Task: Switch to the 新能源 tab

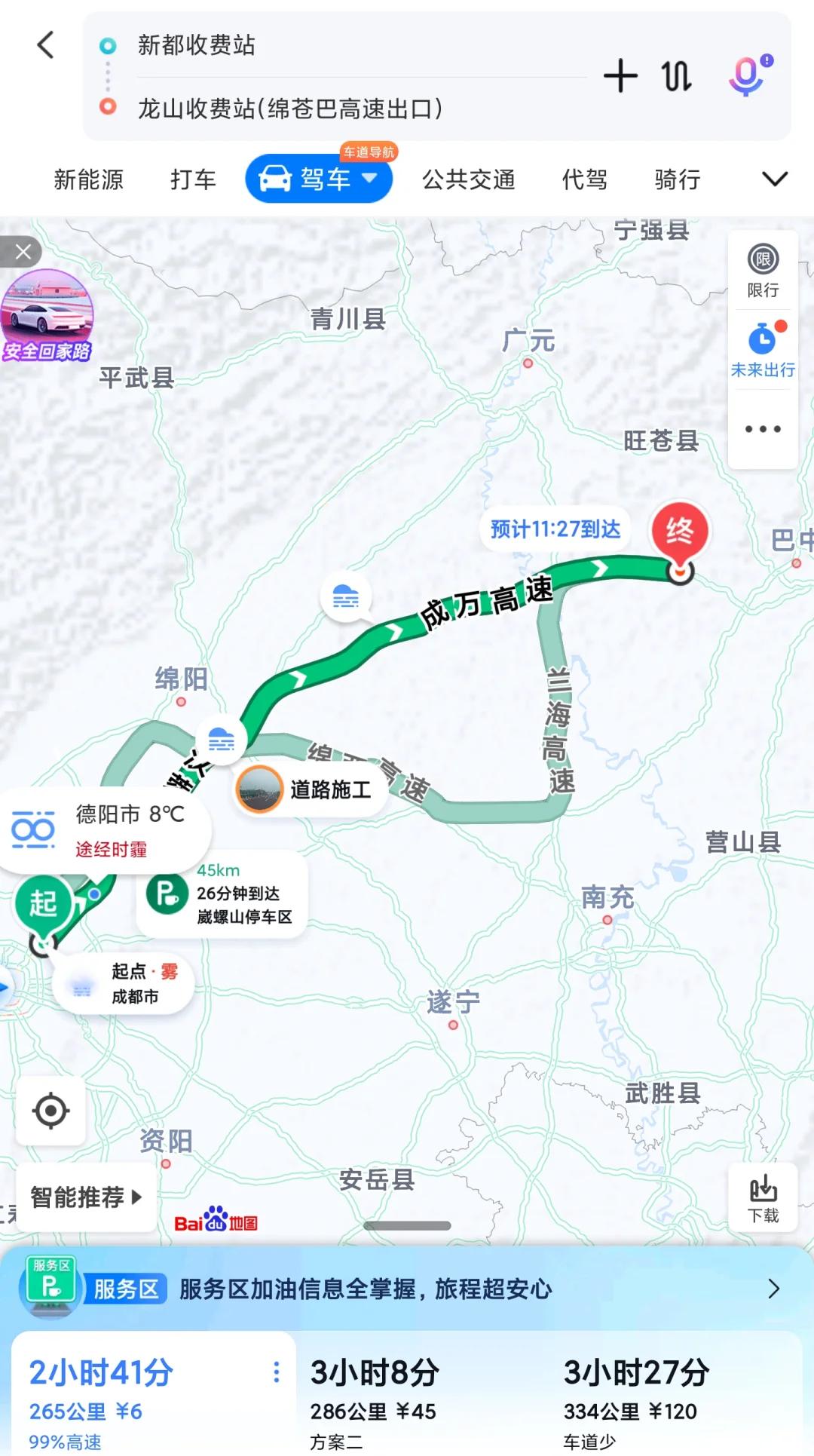Action: (x=89, y=179)
